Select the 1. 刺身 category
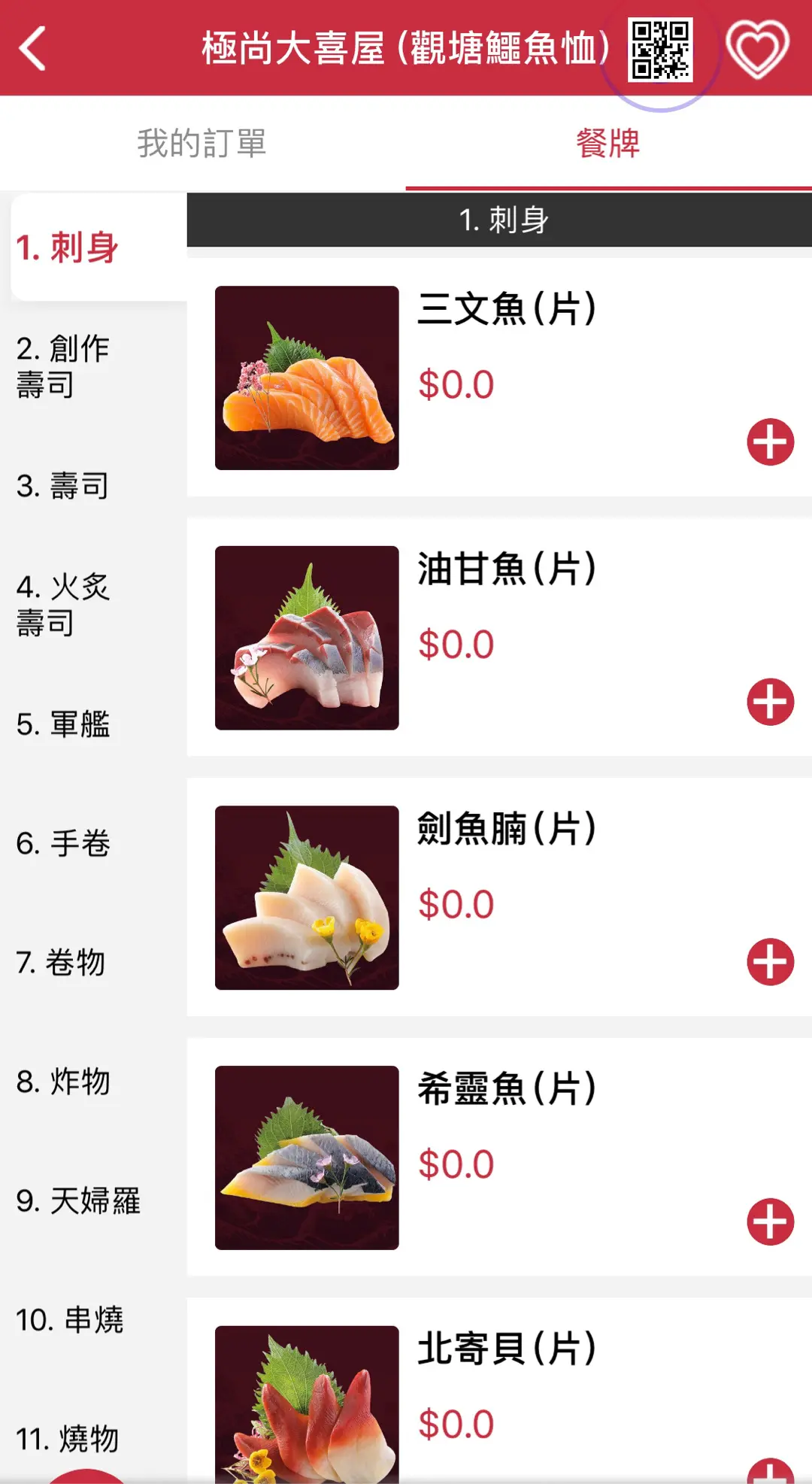 [68, 247]
